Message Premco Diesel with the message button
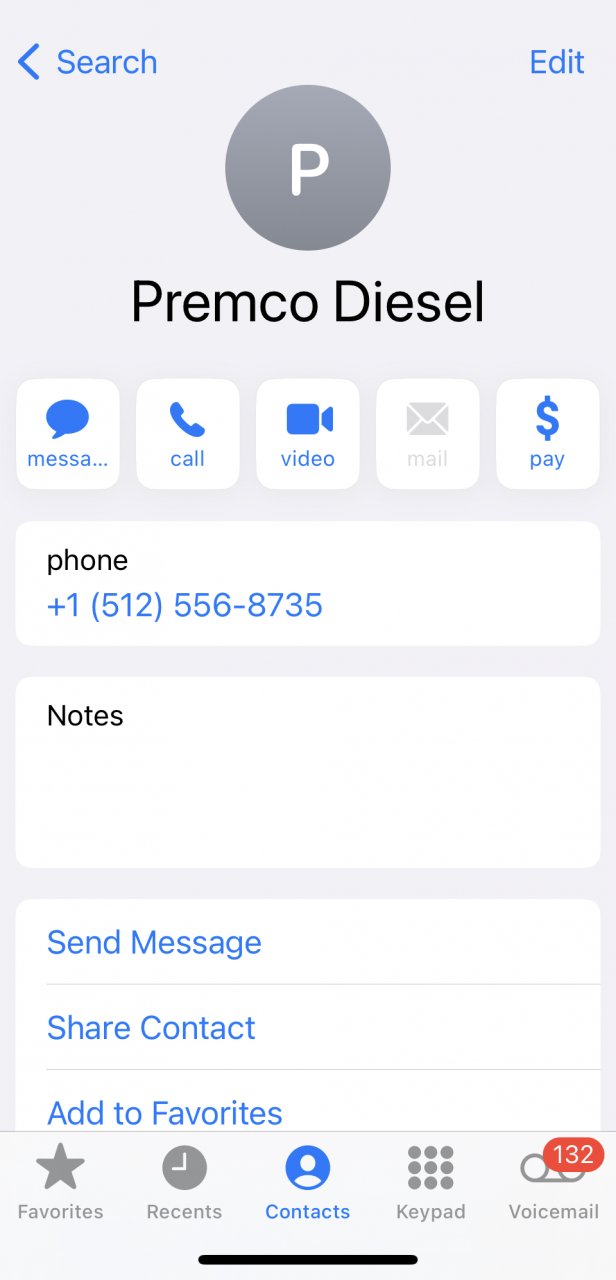 pos(68,434)
